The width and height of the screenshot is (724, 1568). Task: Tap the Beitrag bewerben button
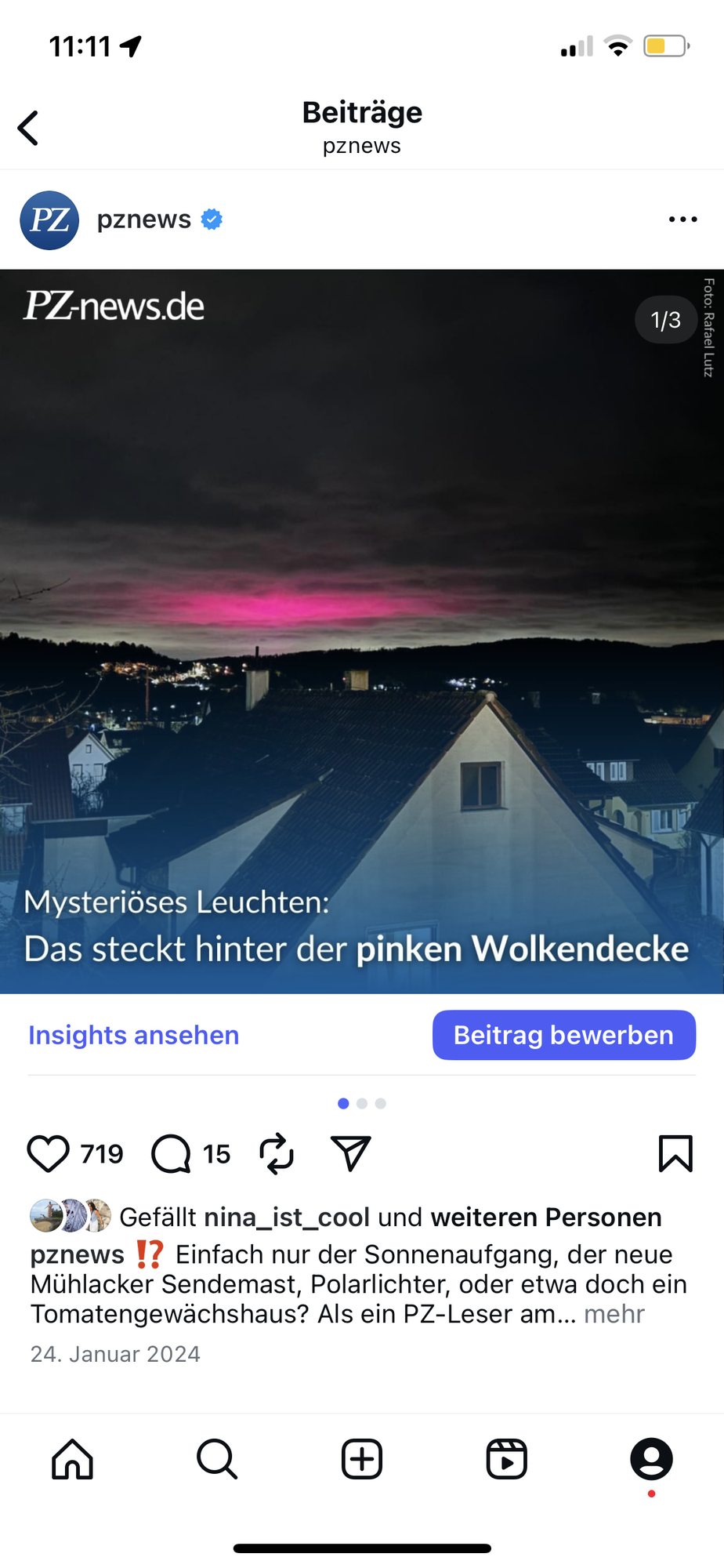pos(563,1035)
